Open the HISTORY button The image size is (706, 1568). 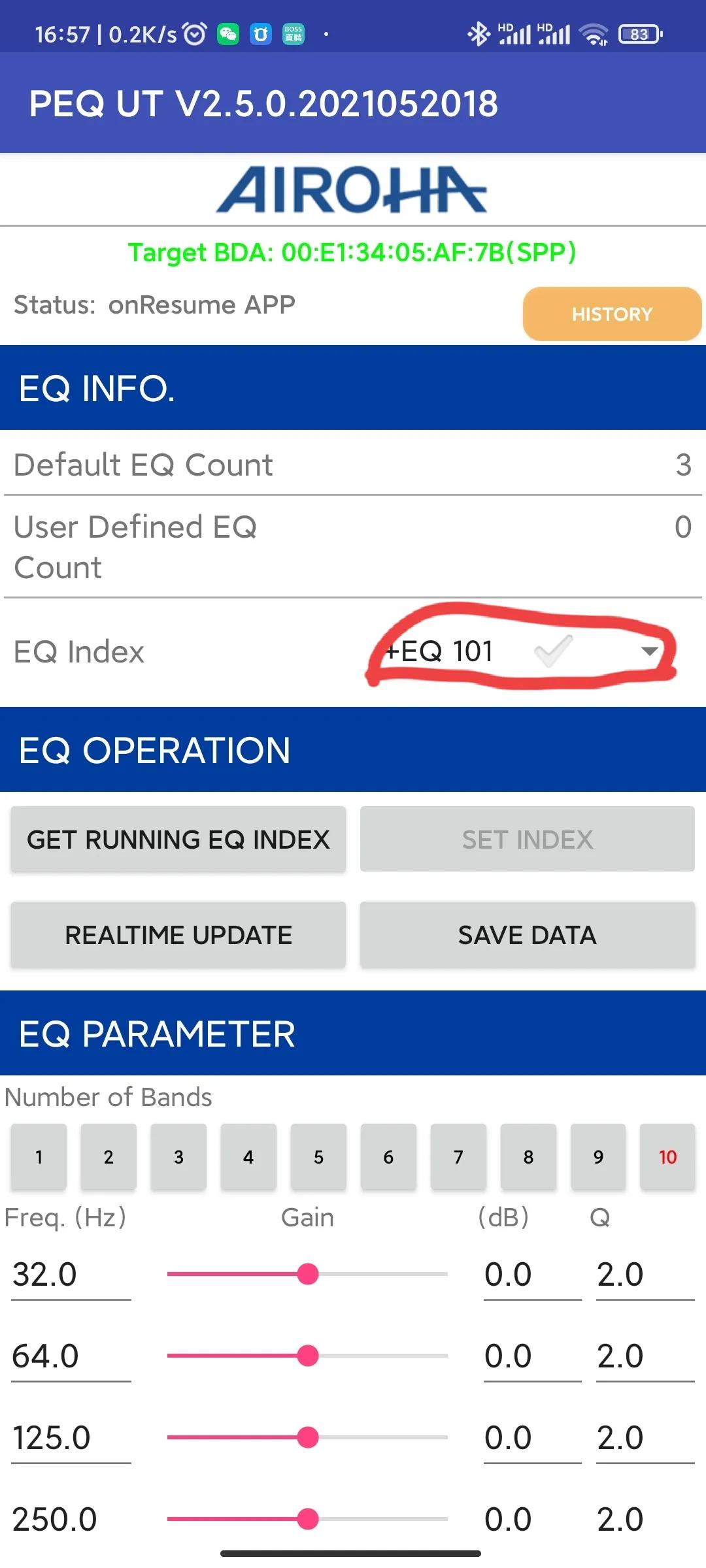click(612, 314)
